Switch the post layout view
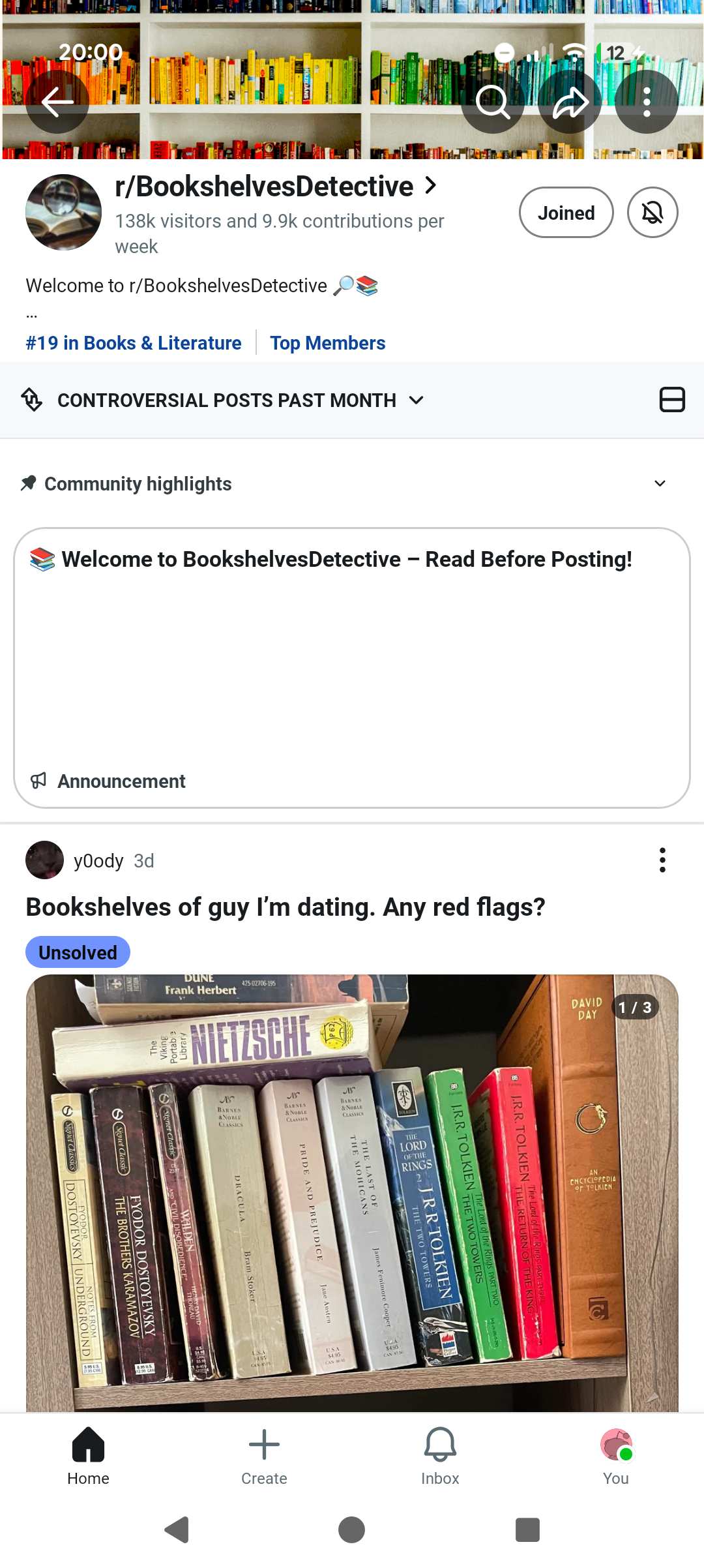The width and height of the screenshot is (704, 1568). [672, 400]
